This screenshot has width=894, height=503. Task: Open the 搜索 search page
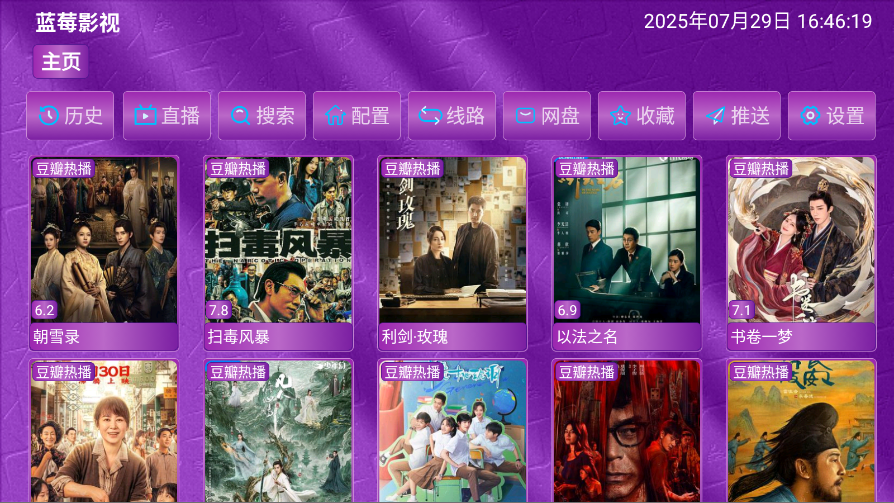point(262,116)
